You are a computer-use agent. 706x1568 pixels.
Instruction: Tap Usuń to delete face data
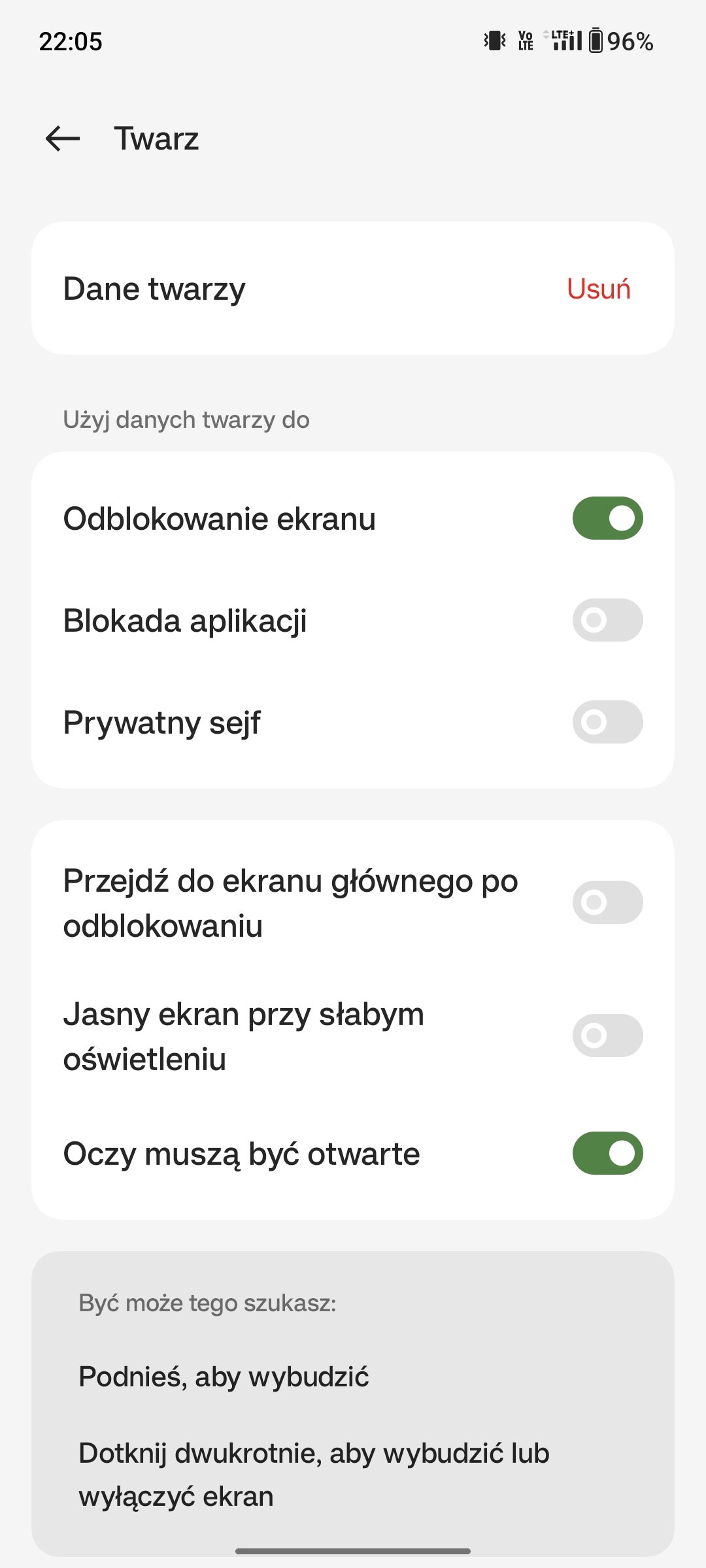(598, 289)
